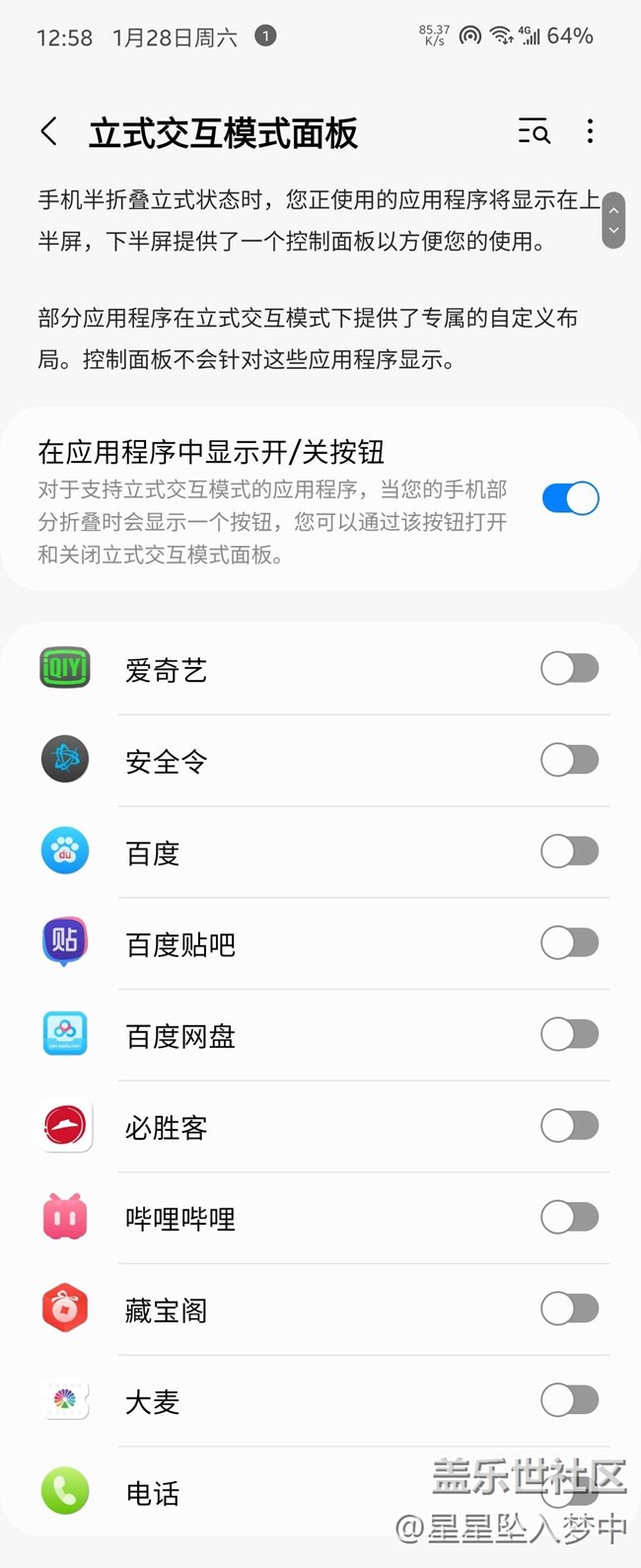The height and width of the screenshot is (1568, 641).
Task: Open the app list search icon
Action: (534, 131)
